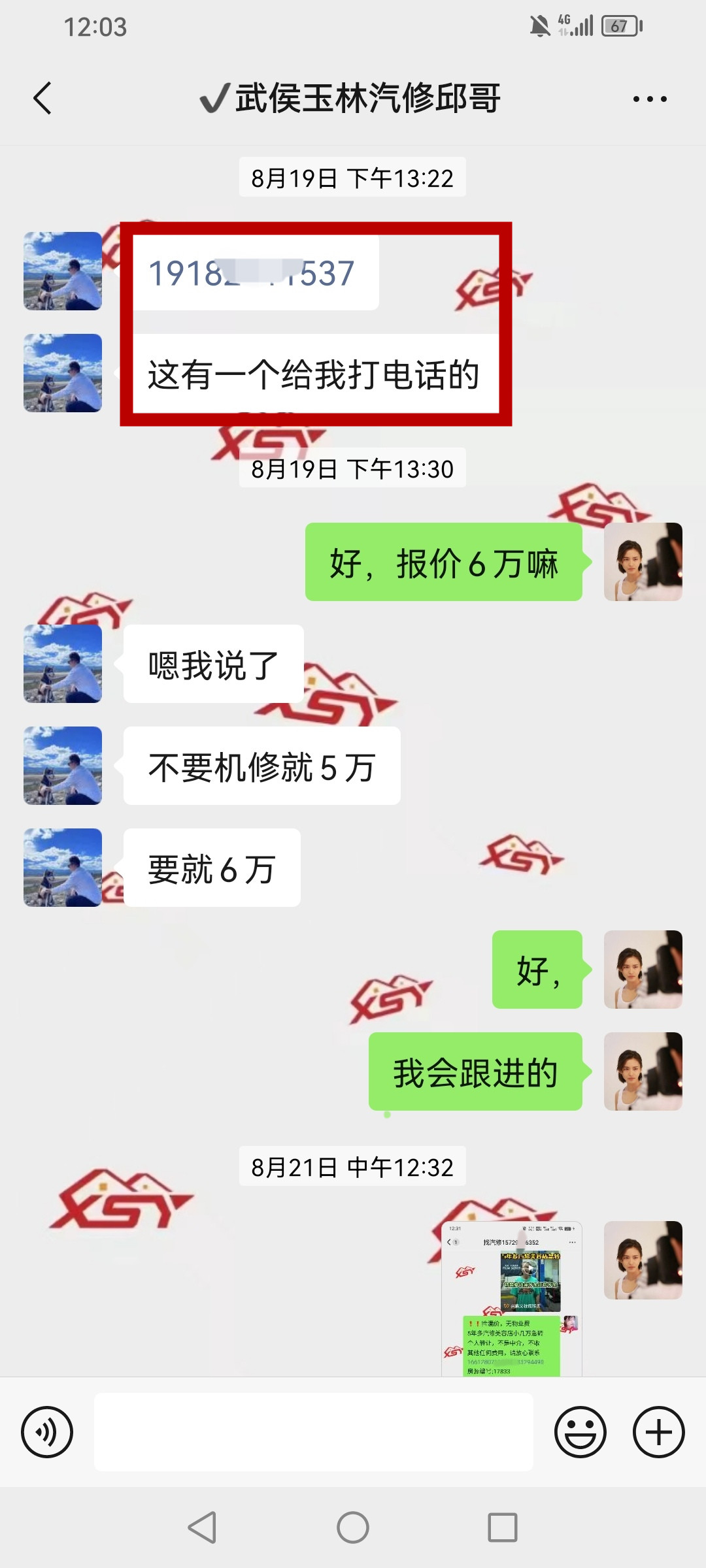The image size is (706, 1568).
Task: Go back to the chat list
Action: [x=43, y=99]
